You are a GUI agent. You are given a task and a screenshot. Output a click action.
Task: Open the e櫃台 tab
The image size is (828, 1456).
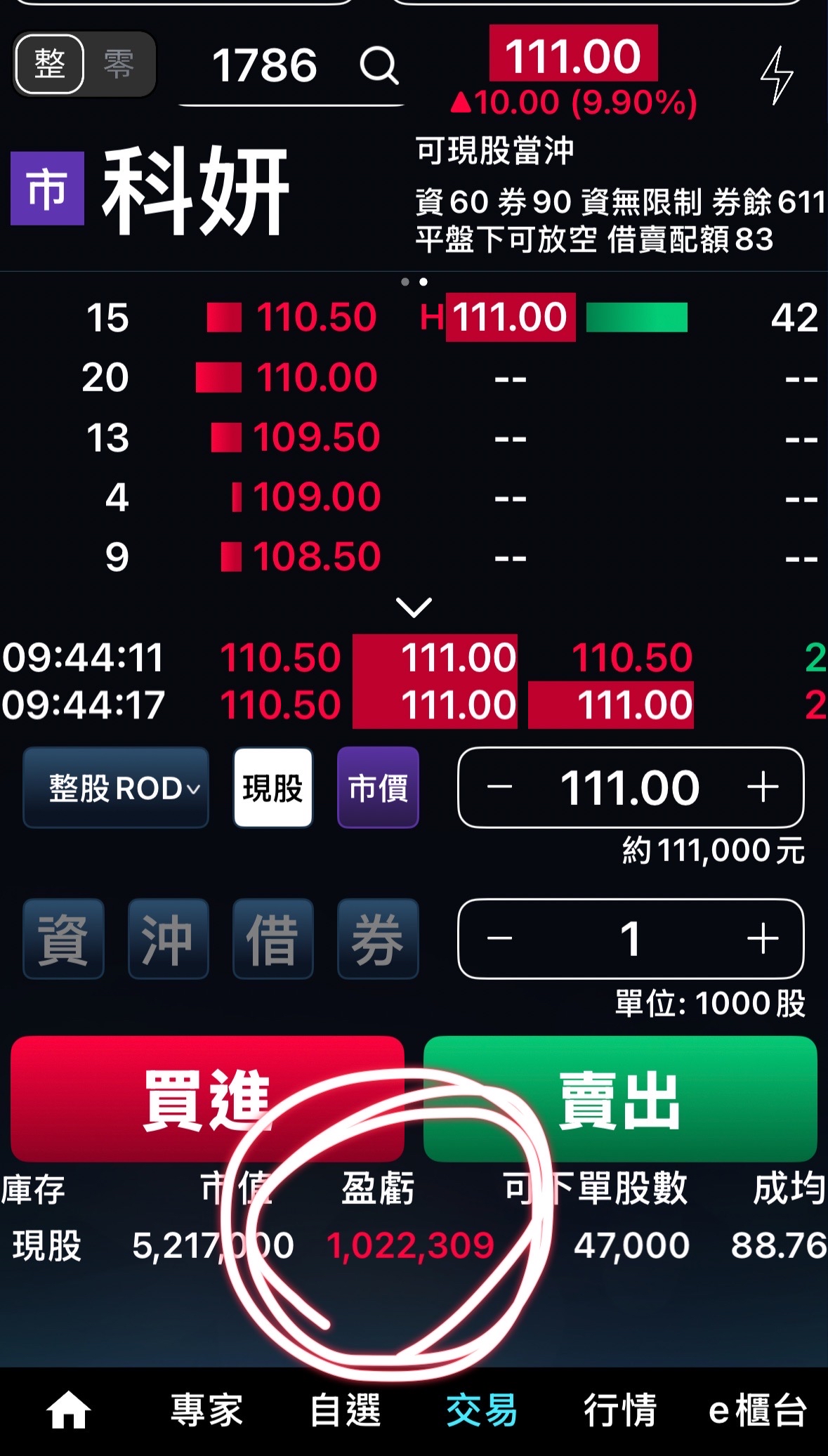(x=758, y=1410)
